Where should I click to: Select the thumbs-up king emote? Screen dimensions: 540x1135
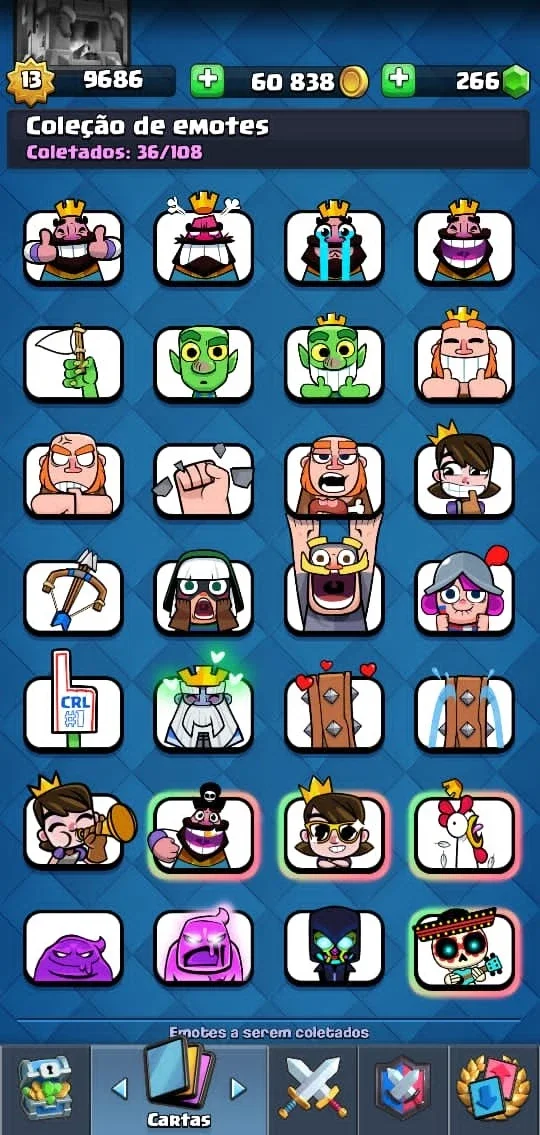(x=73, y=242)
